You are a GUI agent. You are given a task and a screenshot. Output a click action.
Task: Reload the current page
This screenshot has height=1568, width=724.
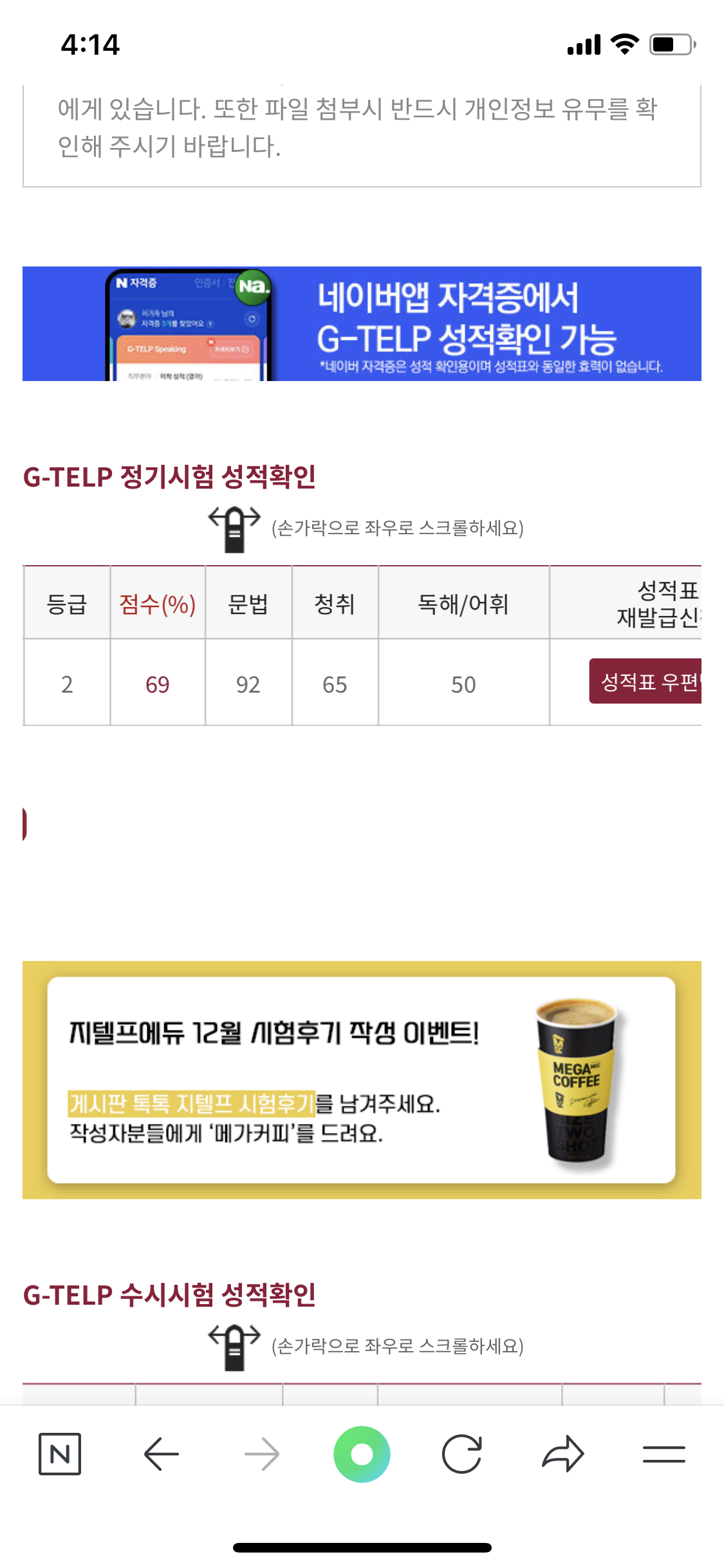coord(462,1454)
